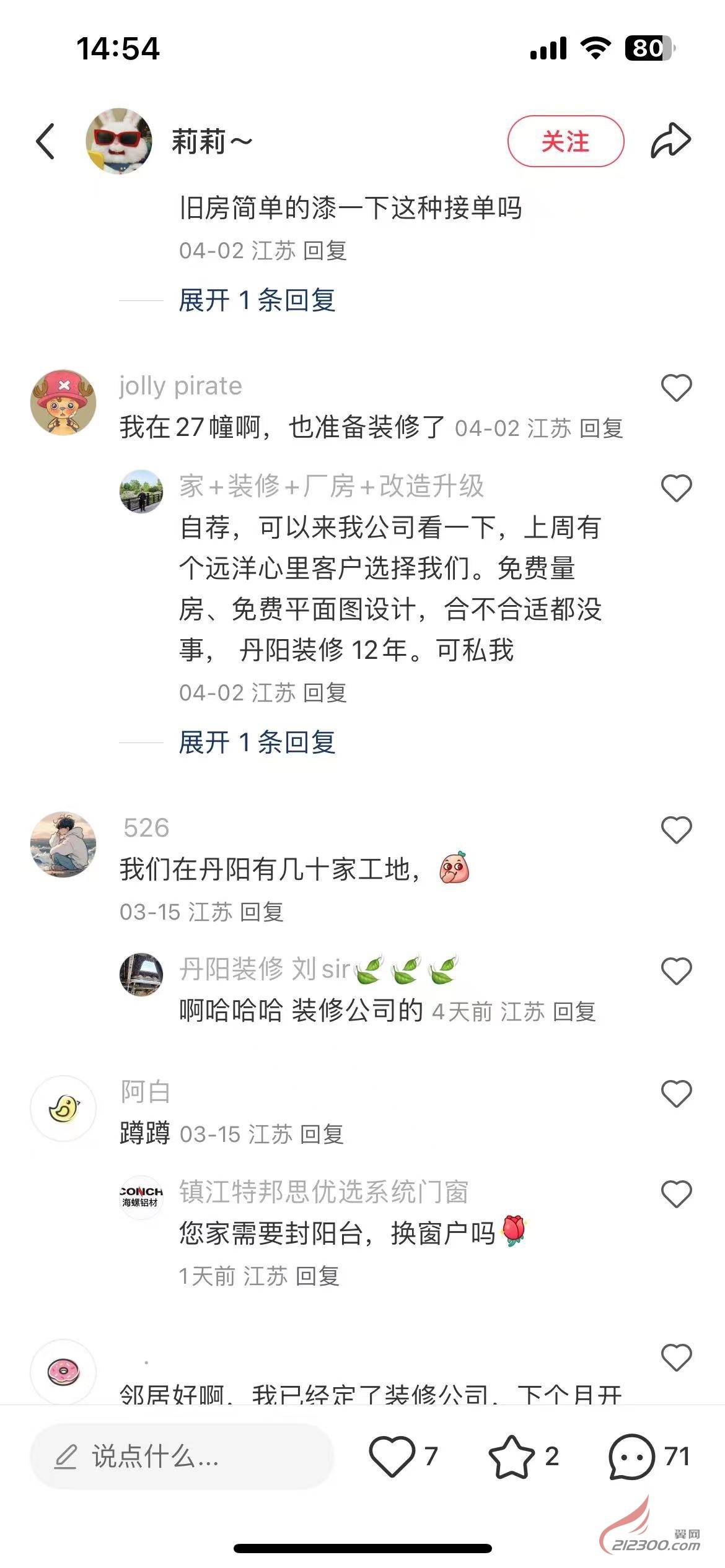Go back using the arrow icon
725x1568 pixels.
(x=45, y=141)
